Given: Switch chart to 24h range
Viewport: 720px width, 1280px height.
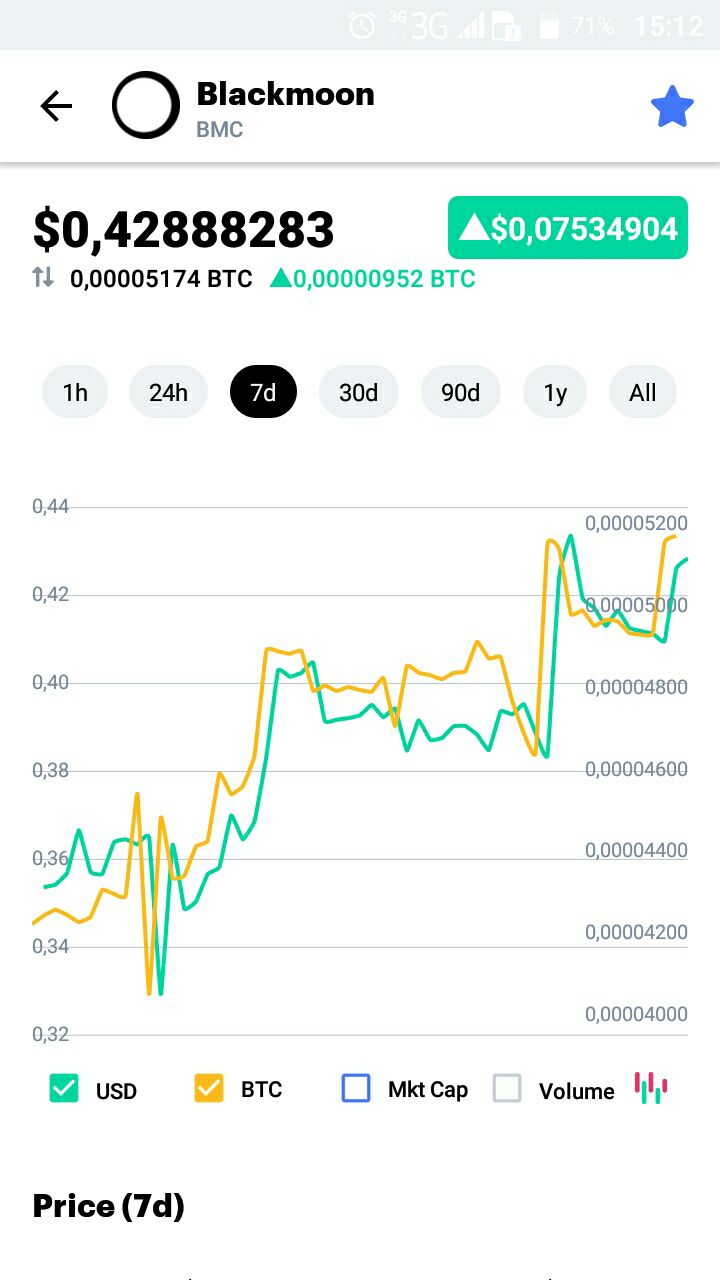Looking at the screenshot, I should pos(168,392).
